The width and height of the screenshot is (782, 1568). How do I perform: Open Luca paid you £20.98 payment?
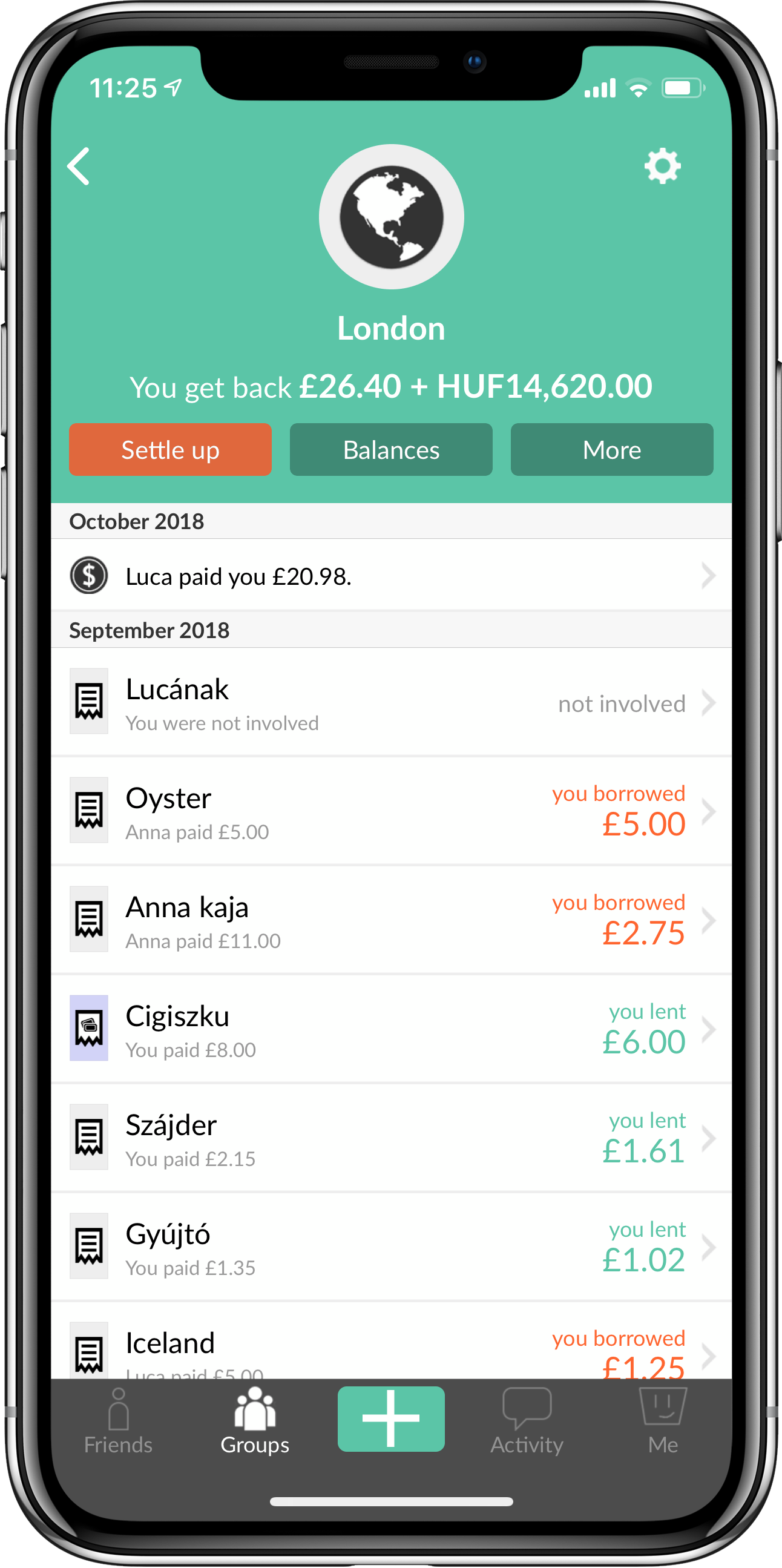click(x=390, y=576)
